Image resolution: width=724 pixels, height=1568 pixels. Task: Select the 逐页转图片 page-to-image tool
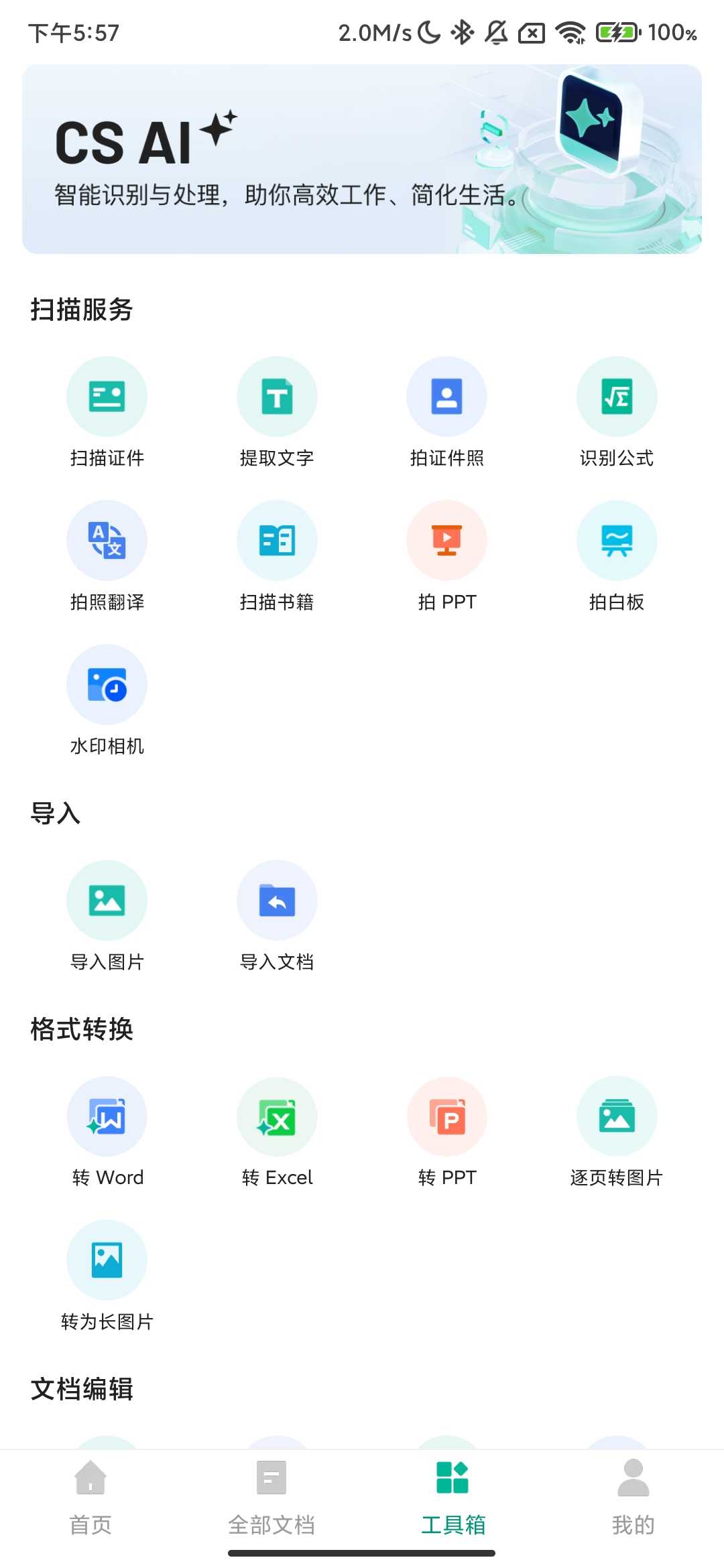[617, 1130]
